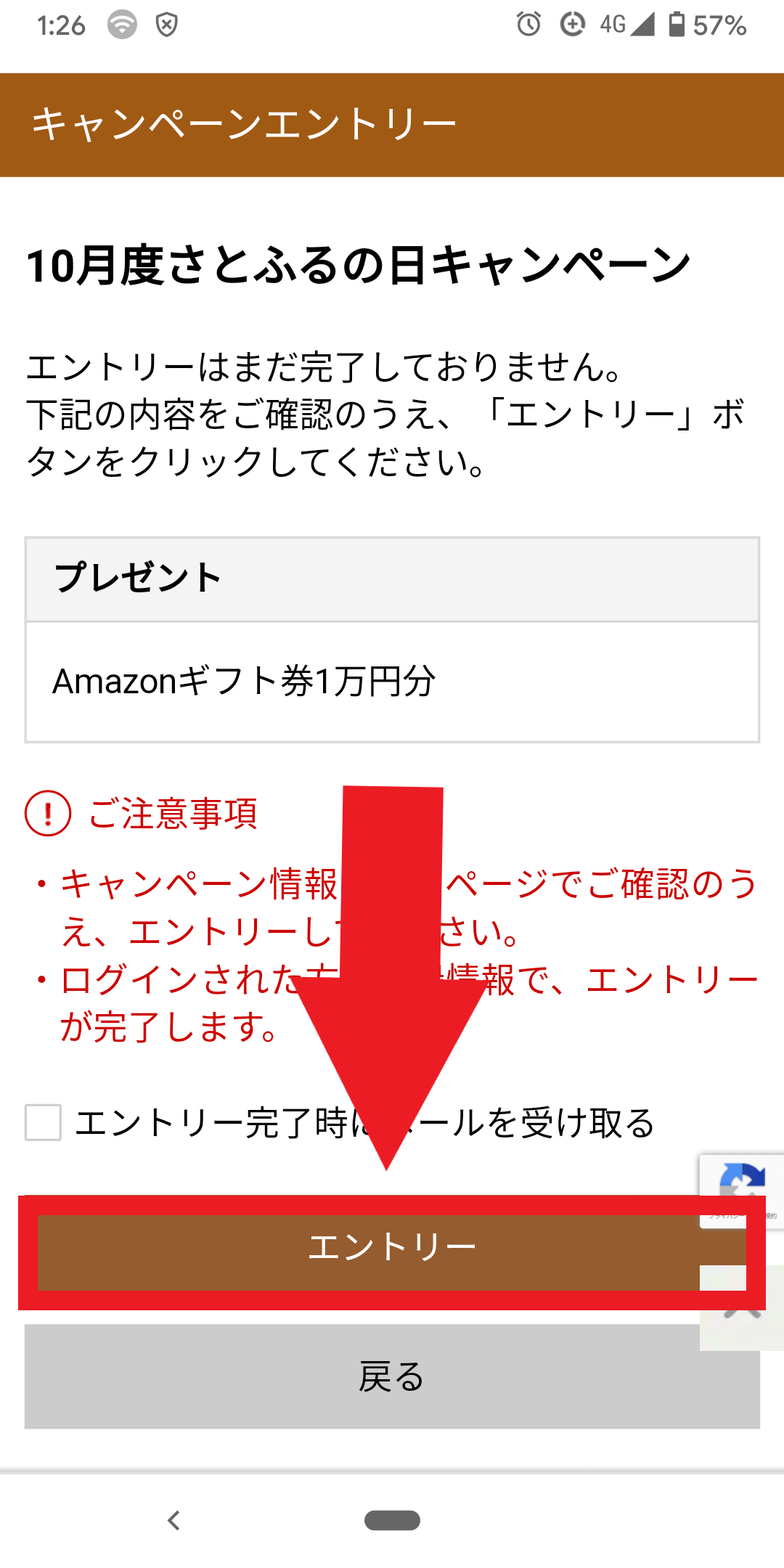Tap the system back arrow

click(x=173, y=1520)
